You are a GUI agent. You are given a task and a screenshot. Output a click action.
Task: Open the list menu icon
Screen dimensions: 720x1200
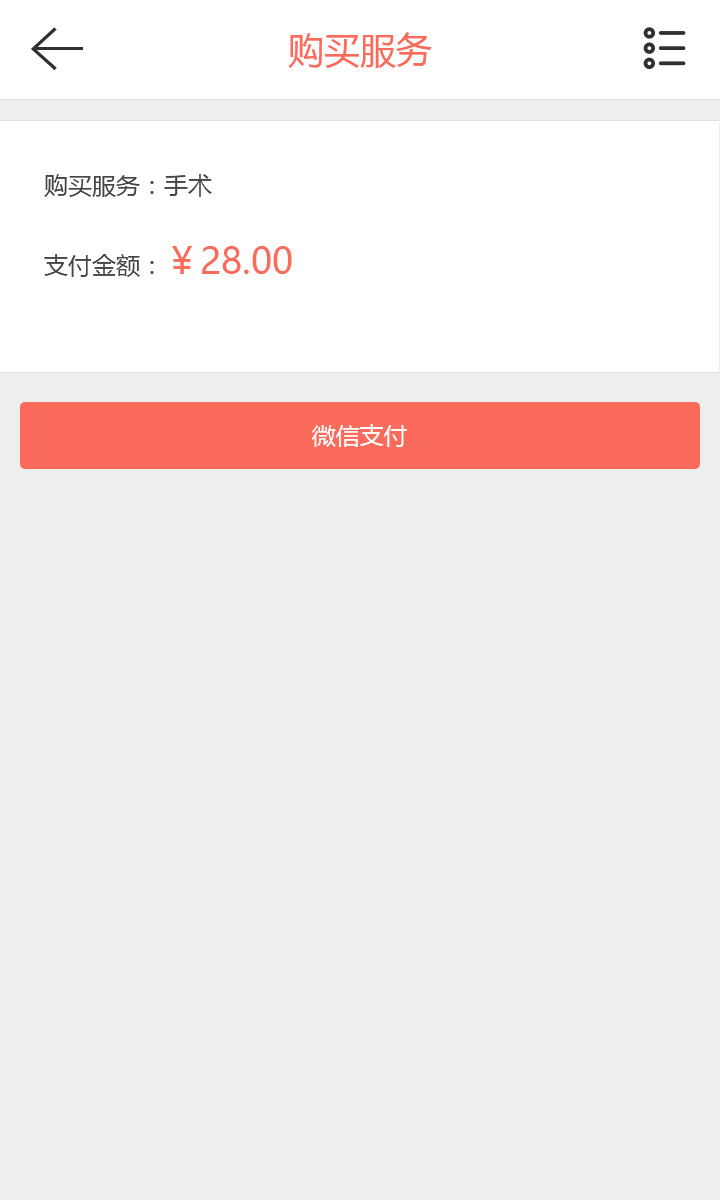[664, 48]
